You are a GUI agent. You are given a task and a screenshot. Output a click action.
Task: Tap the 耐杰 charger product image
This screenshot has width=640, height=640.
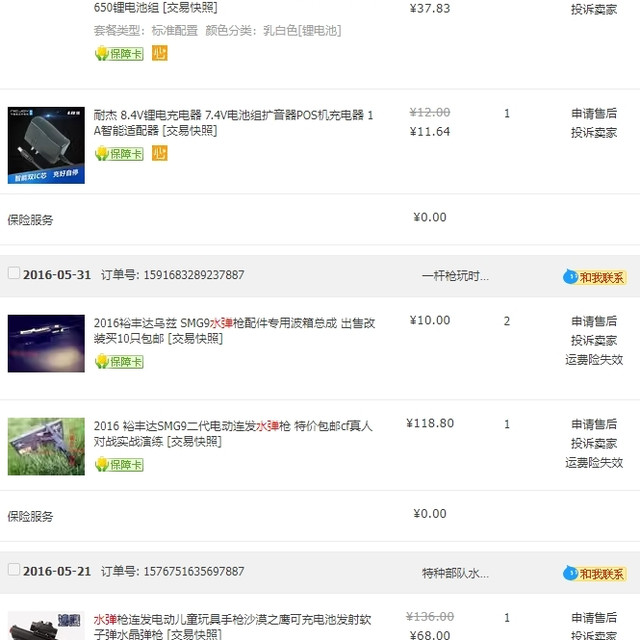(46, 145)
